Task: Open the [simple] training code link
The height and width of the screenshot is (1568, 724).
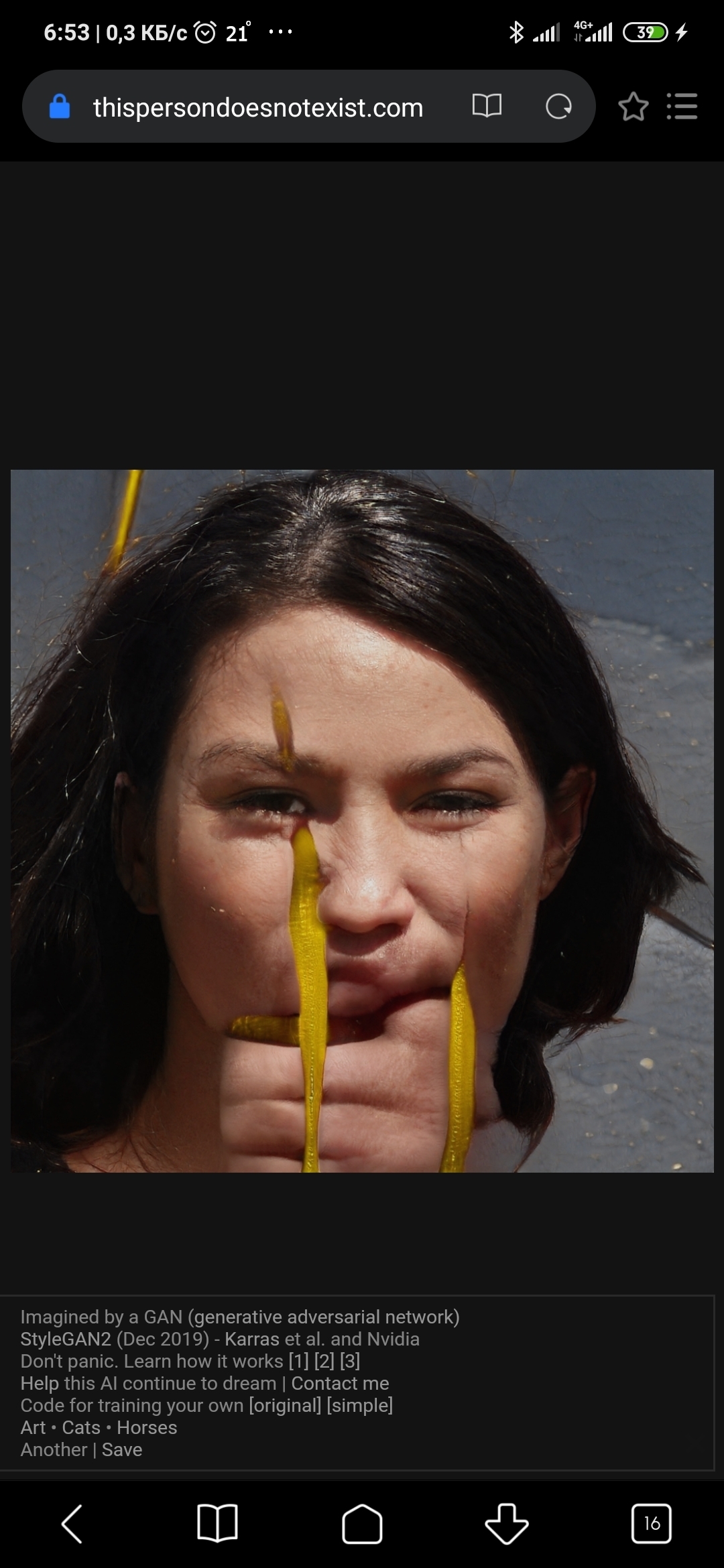Action: pos(359,1405)
